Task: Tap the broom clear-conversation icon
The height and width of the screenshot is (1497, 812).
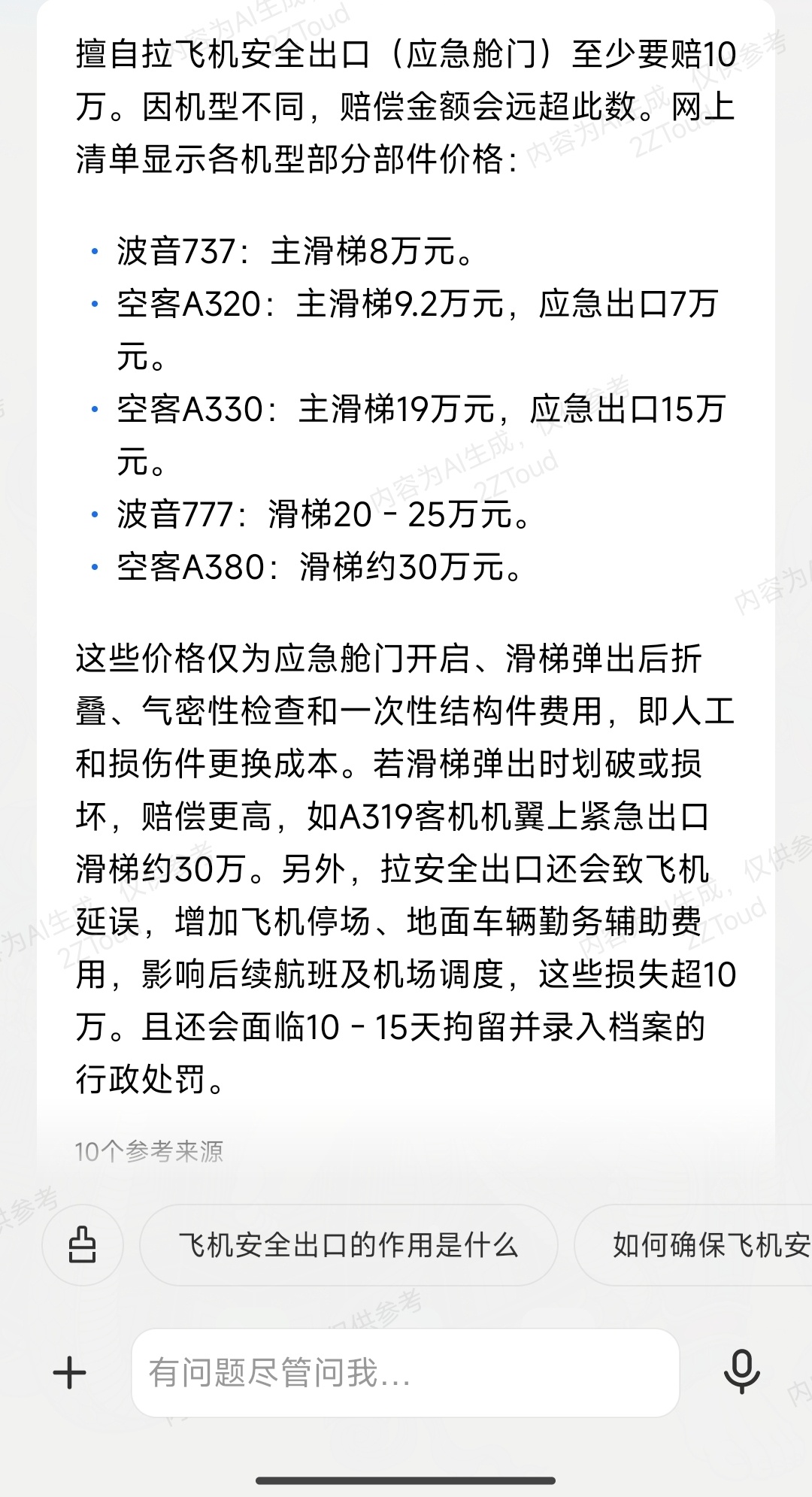Action: [83, 1245]
